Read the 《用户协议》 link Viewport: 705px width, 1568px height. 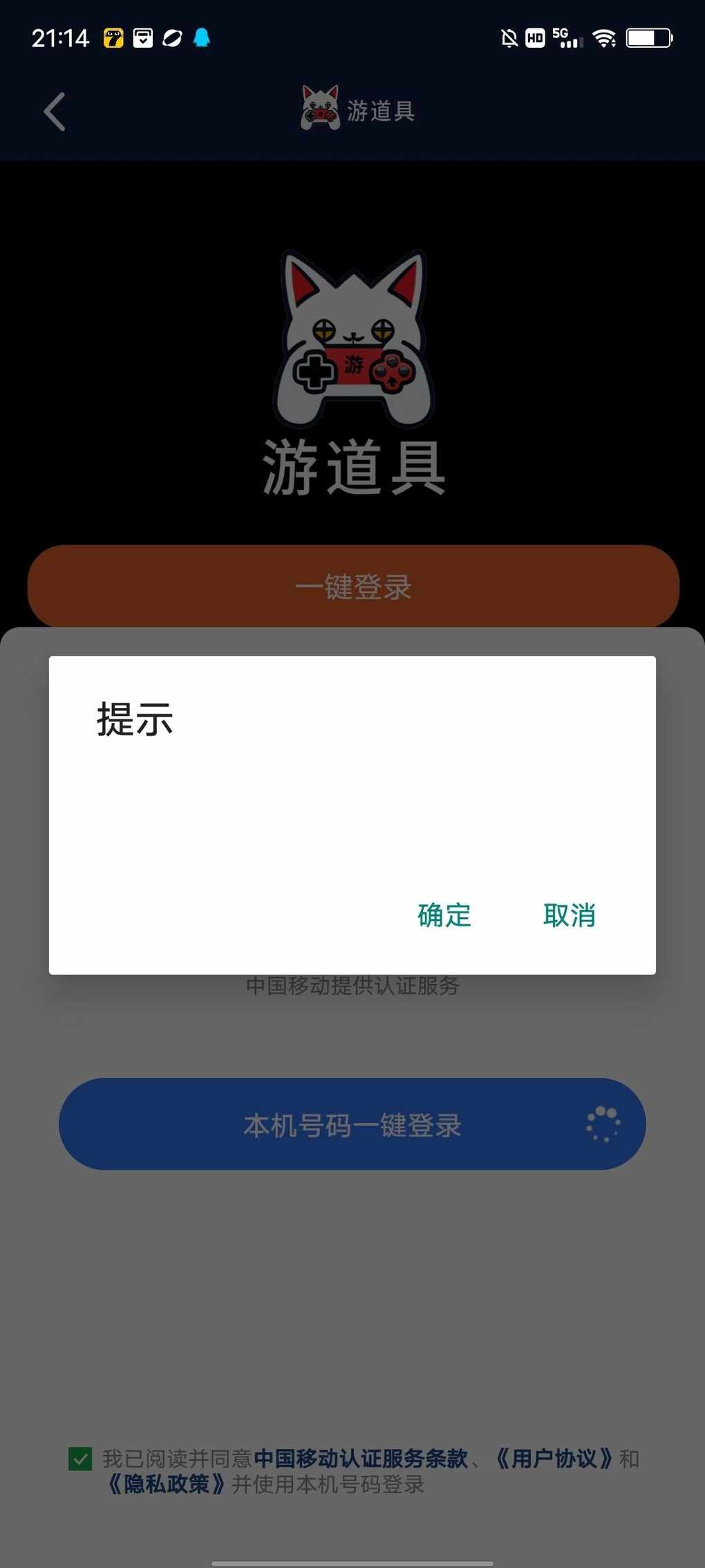554,1458
